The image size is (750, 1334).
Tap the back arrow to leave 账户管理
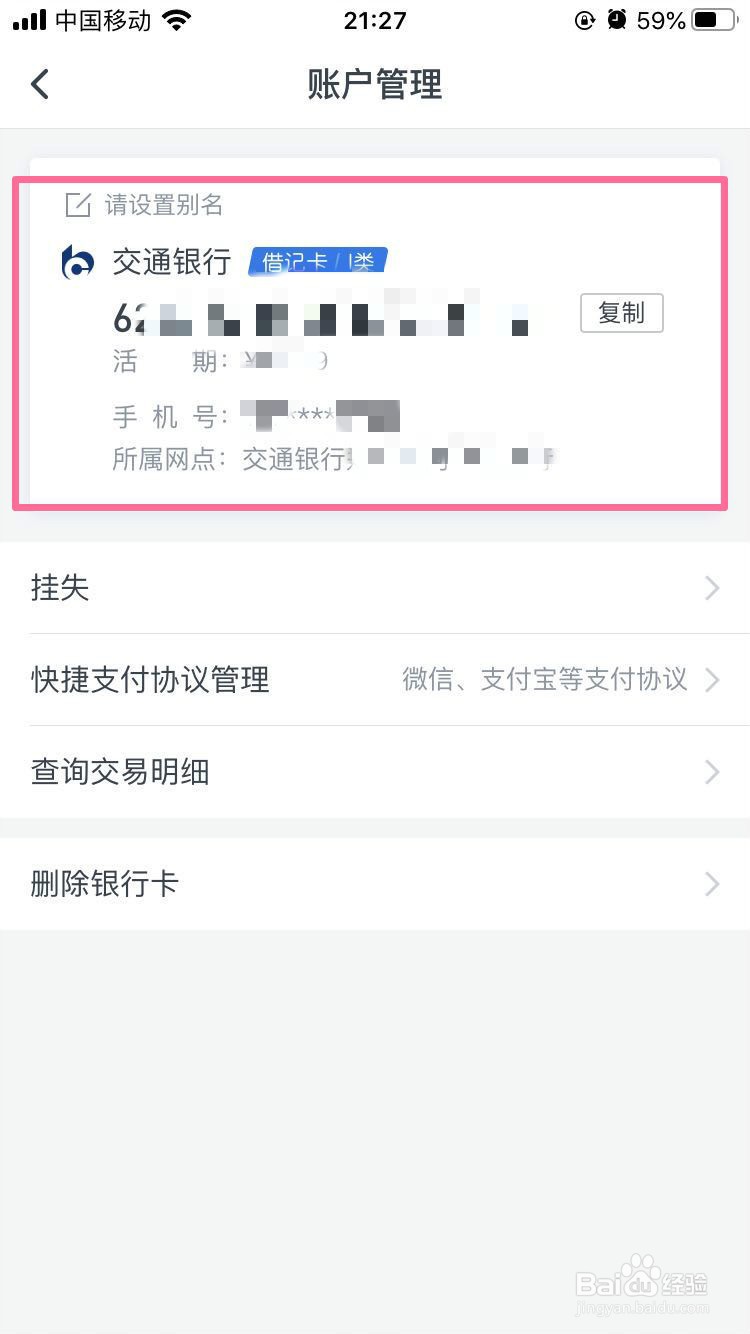[39, 84]
